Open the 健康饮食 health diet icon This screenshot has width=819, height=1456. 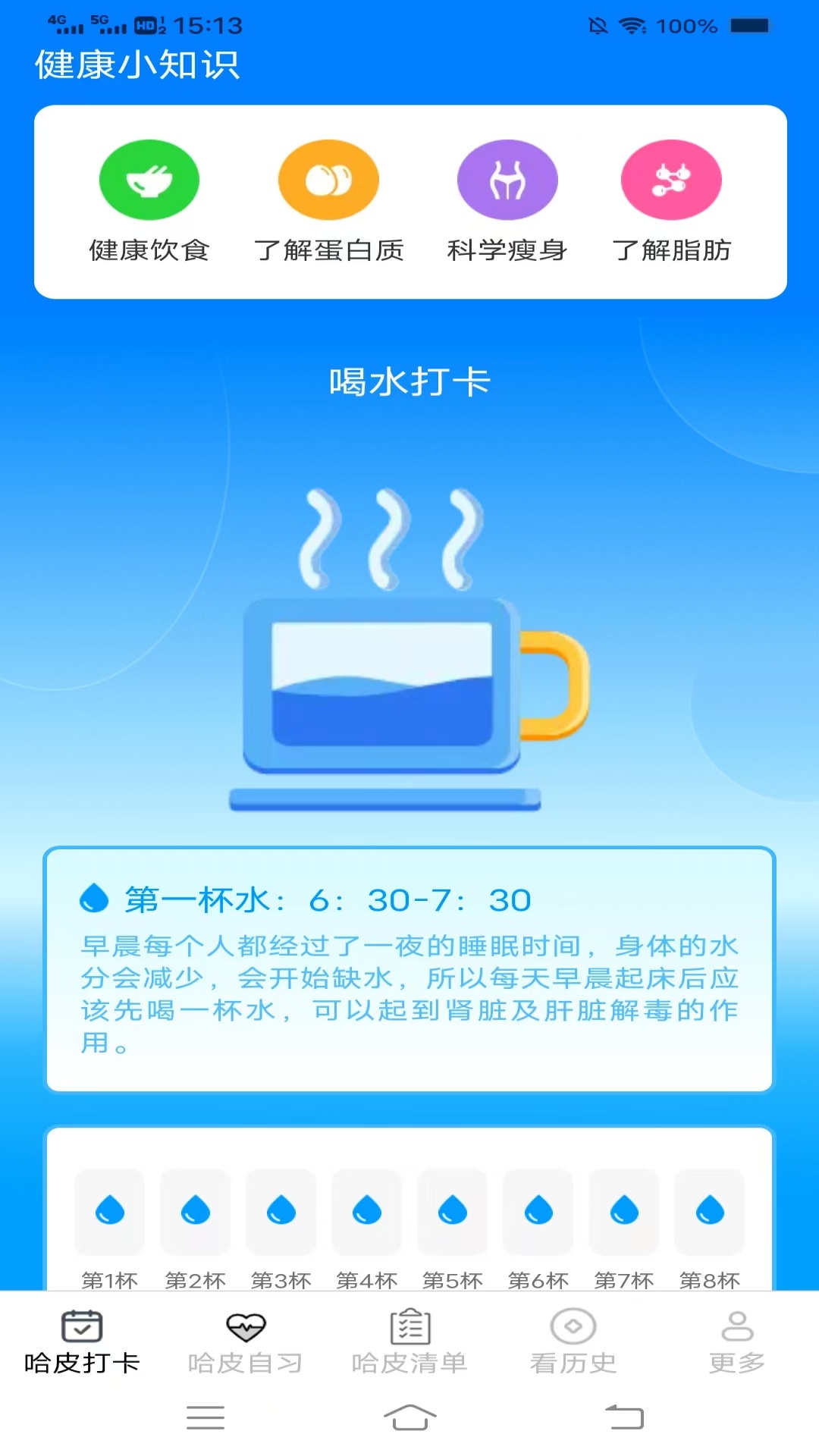pos(149,180)
